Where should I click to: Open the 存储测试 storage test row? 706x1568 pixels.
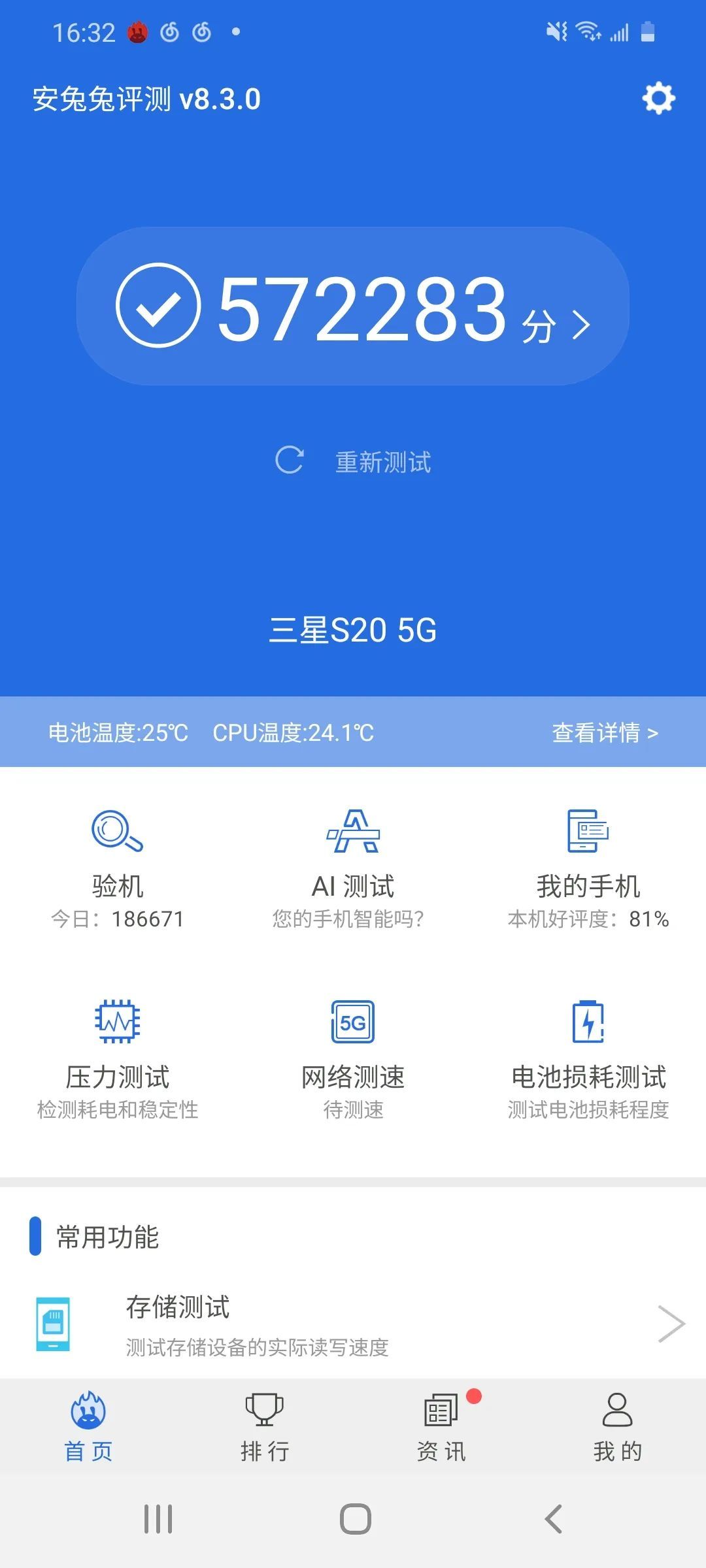click(353, 1324)
